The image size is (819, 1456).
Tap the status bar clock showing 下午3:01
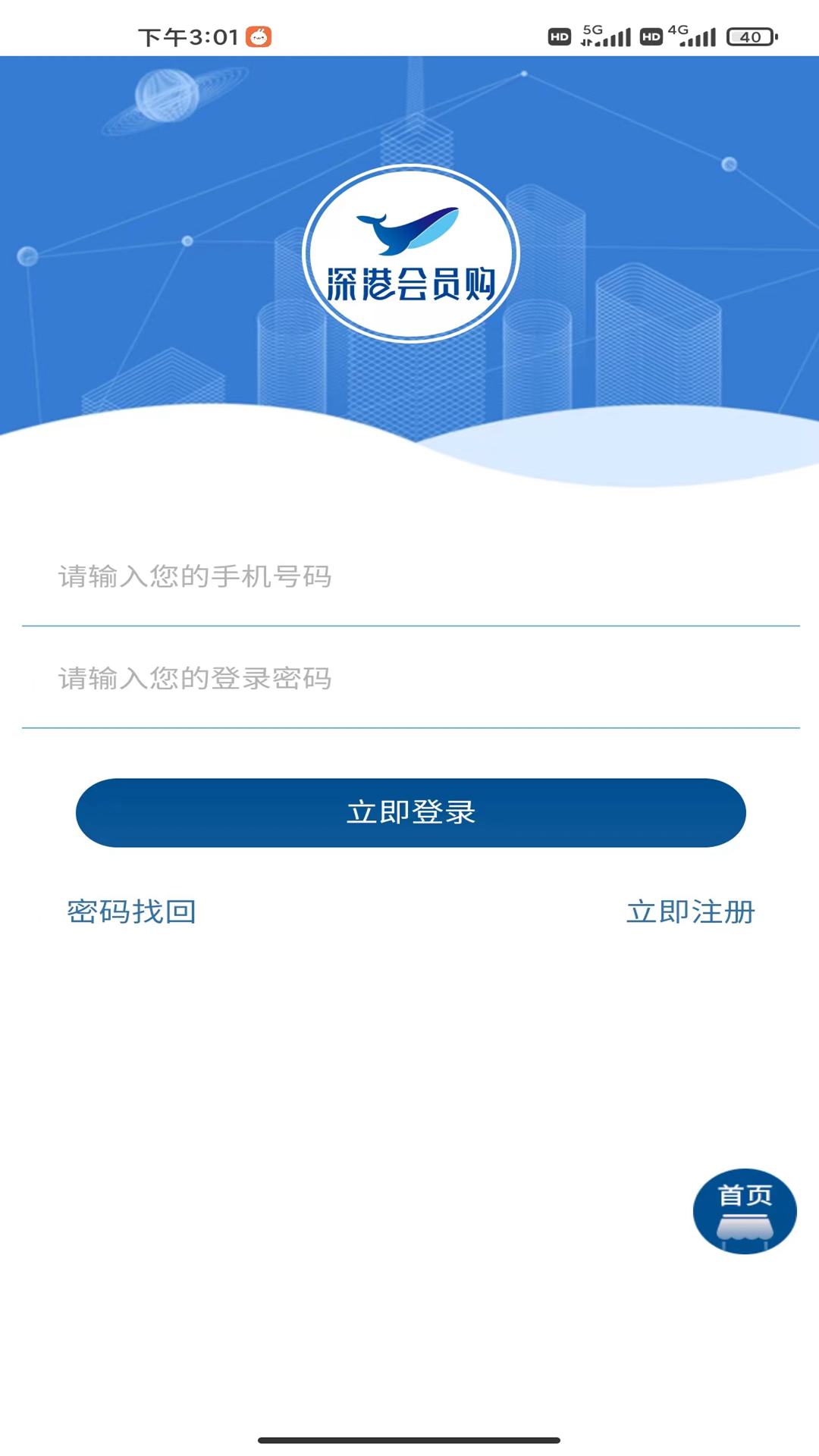(x=188, y=36)
